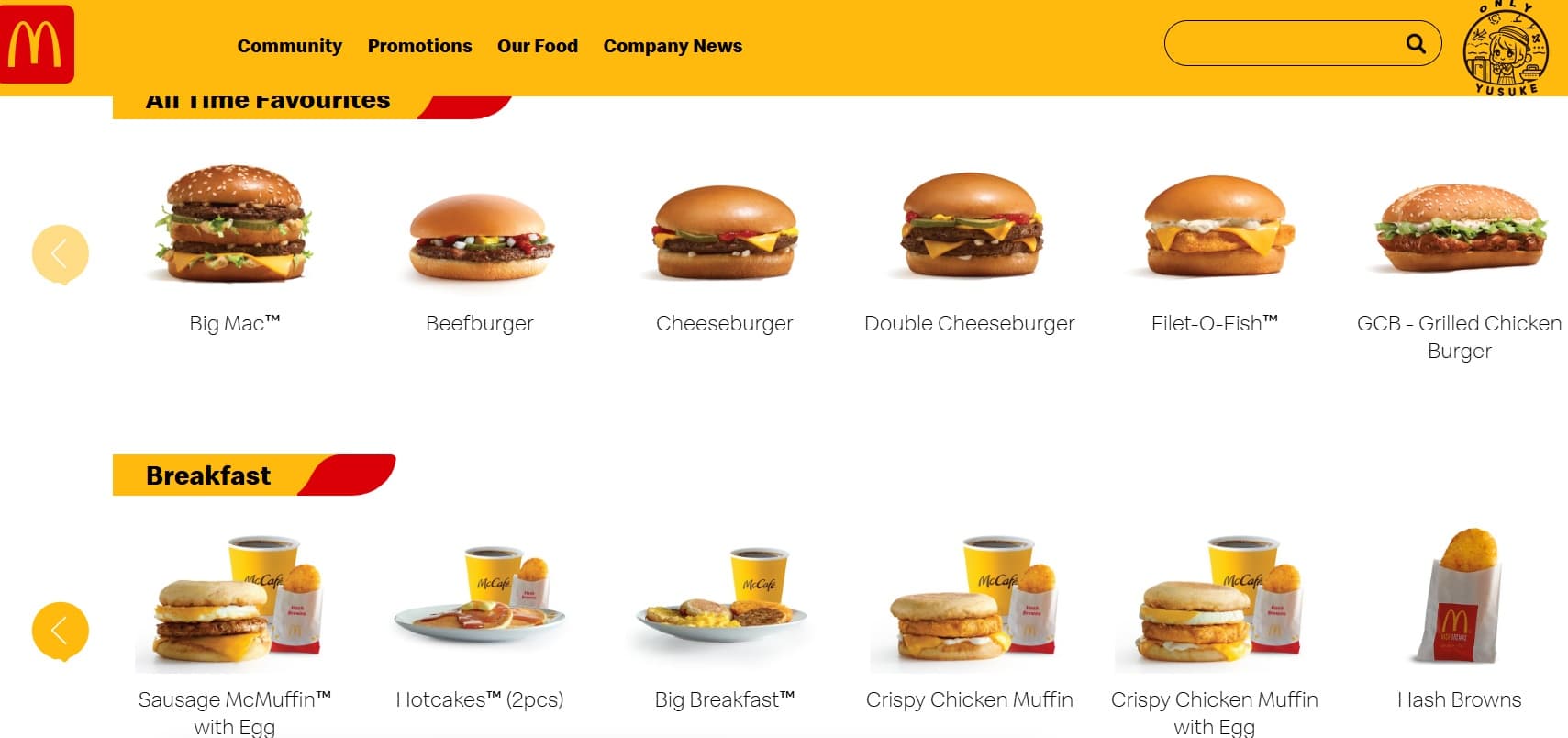Image resolution: width=1568 pixels, height=738 pixels.
Task: Show previous All Time Favourites items
Action: click(x=61, y=253)
